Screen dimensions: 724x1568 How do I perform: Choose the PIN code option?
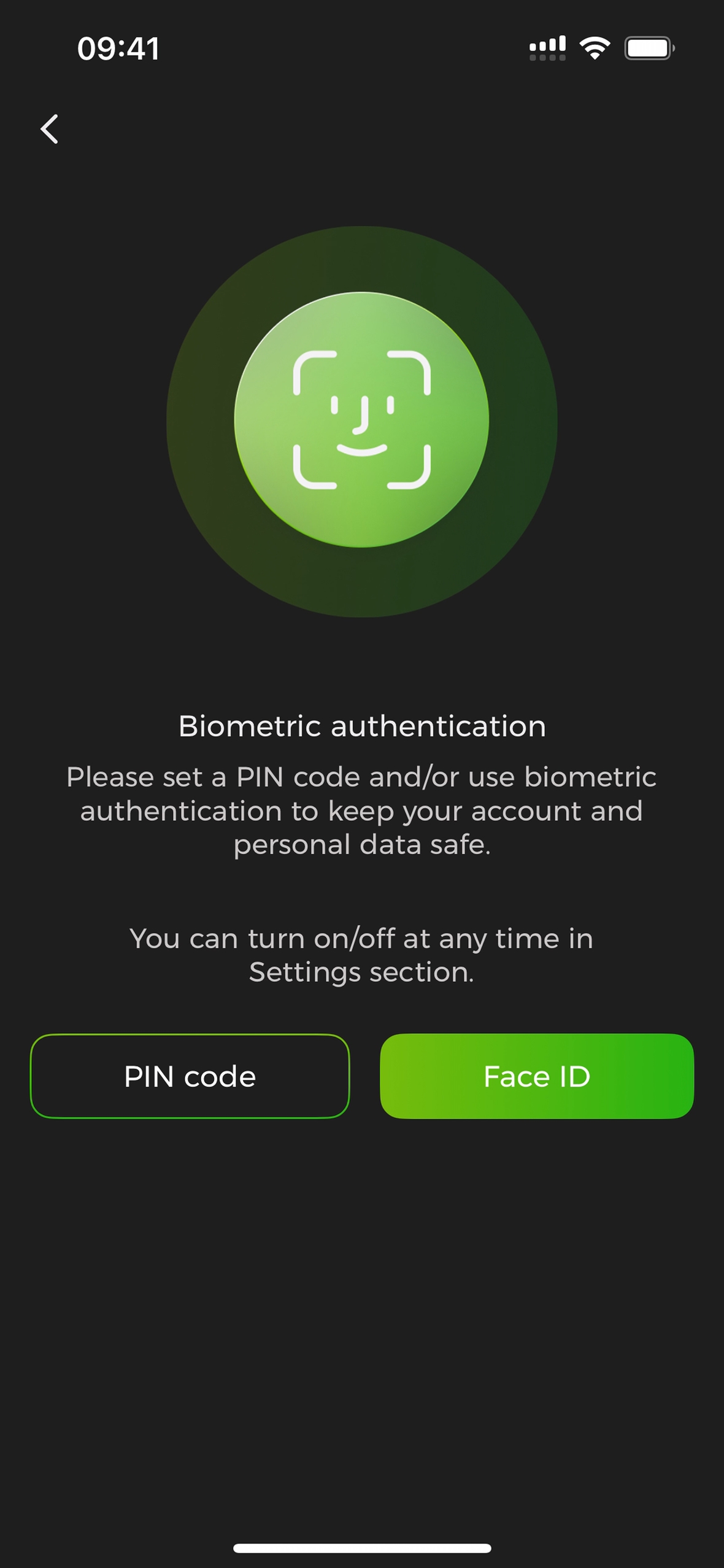[190, 1076]
